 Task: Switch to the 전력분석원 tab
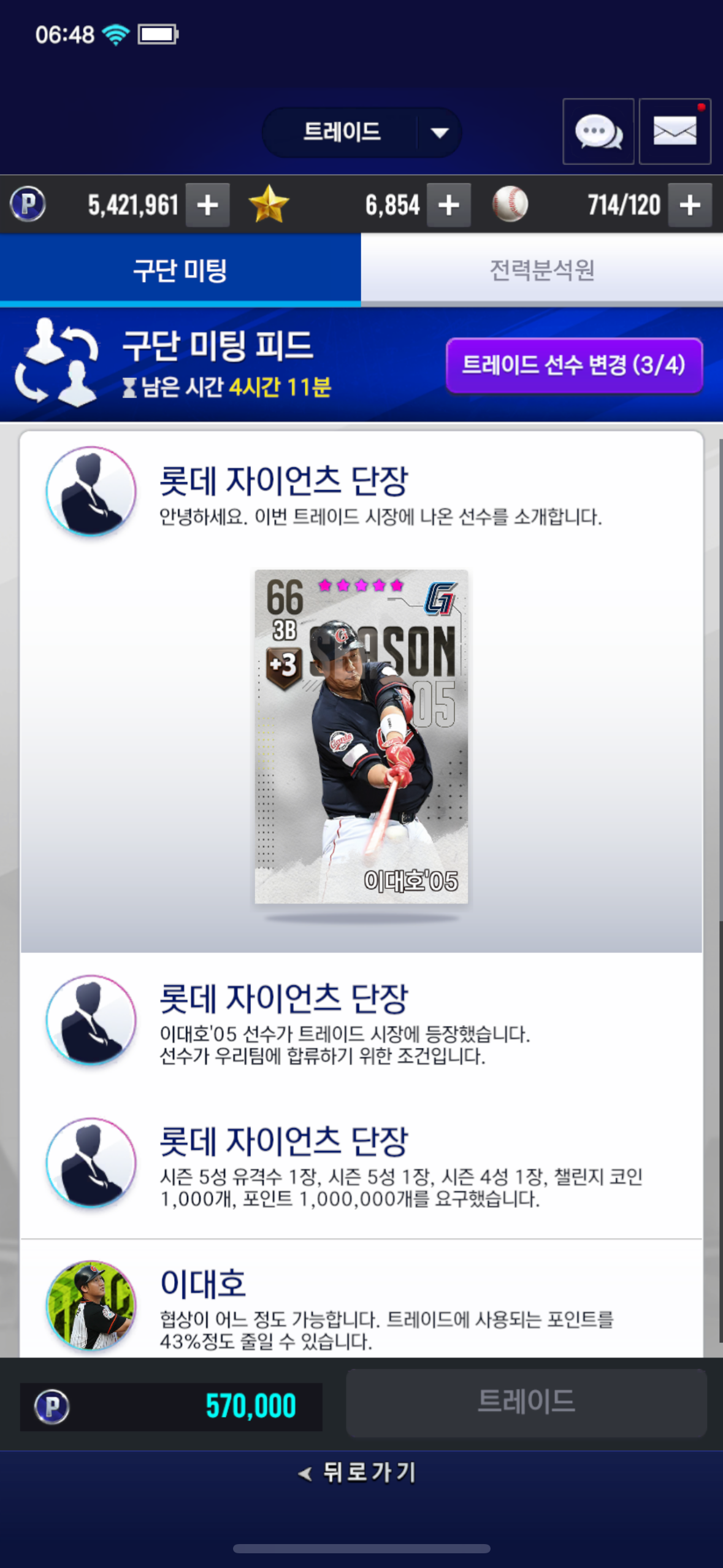(541, 270)
